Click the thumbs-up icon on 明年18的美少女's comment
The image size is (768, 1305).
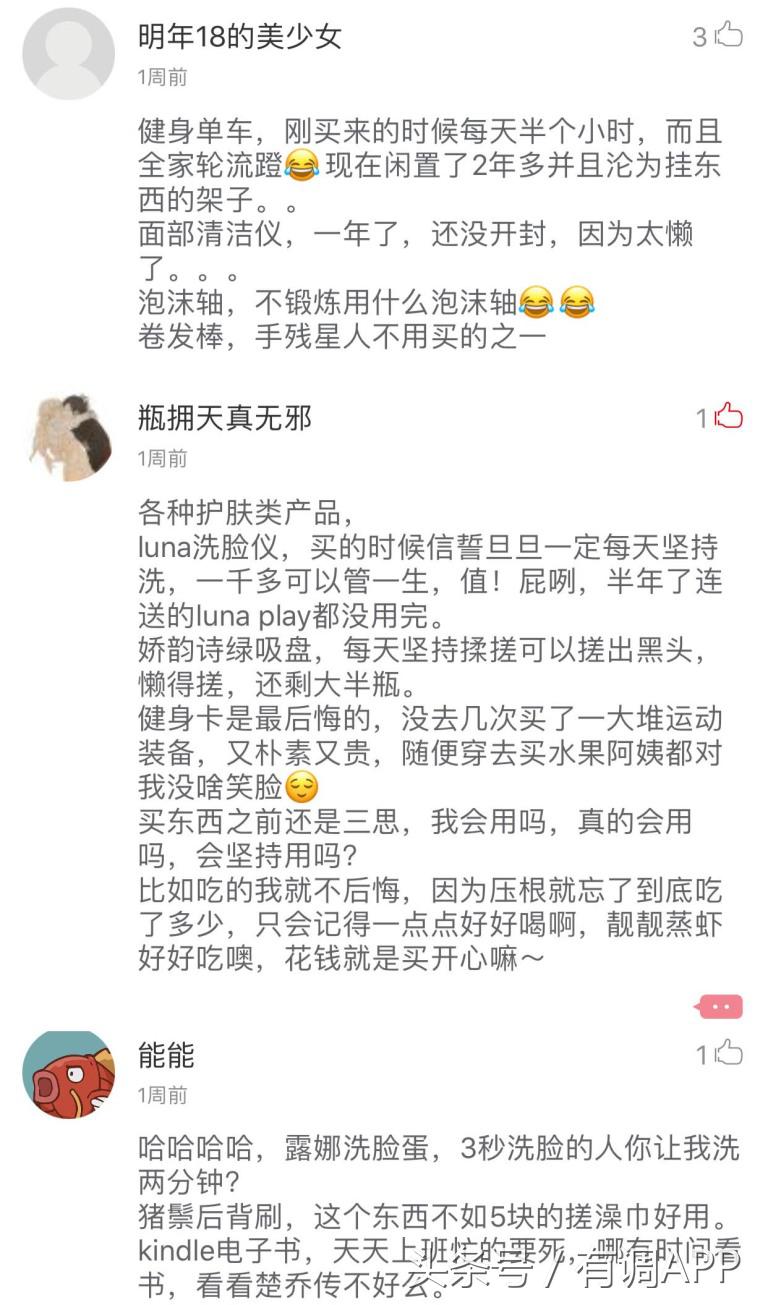coord(727,35)
